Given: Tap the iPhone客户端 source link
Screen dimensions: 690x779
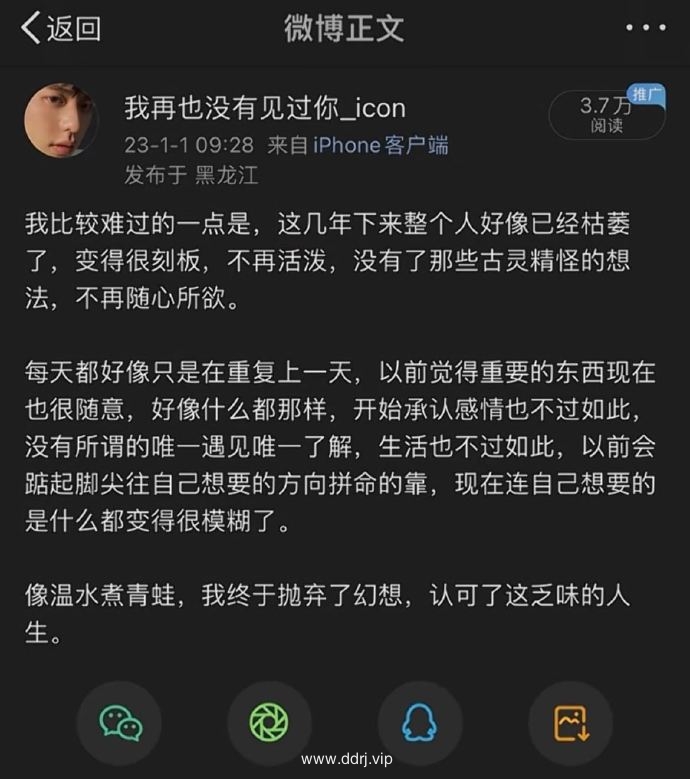Looking at the screenshot, I should click(x=380, y=146).
